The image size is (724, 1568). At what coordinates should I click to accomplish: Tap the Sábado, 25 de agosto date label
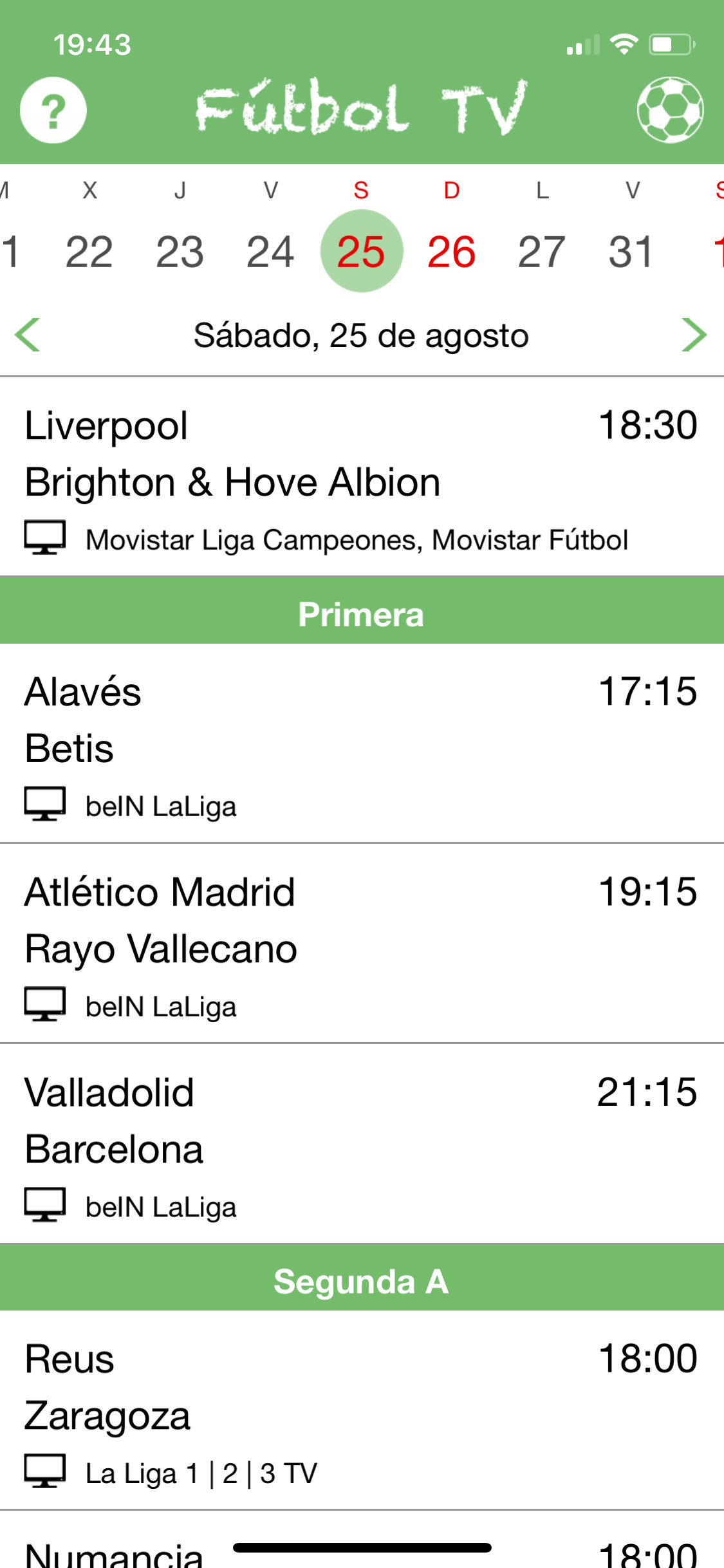coord(362,335)
